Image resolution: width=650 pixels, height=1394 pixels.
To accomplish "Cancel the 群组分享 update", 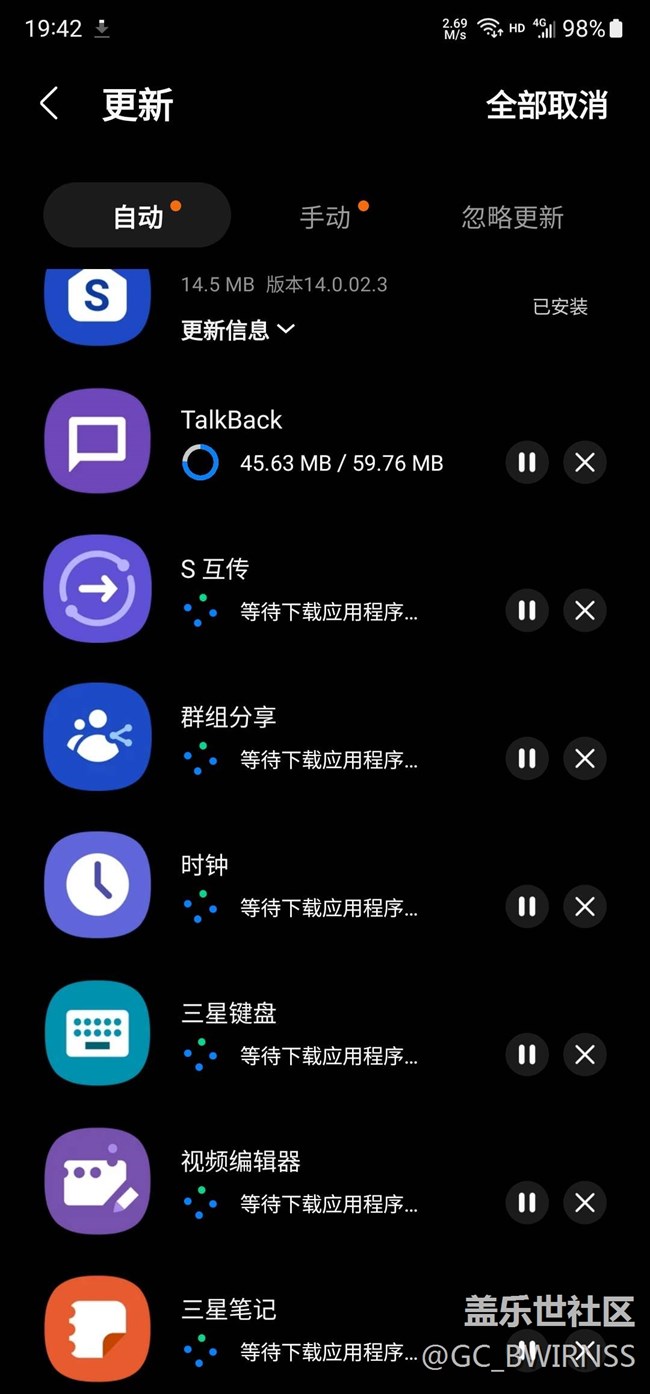I will [585, 759].
